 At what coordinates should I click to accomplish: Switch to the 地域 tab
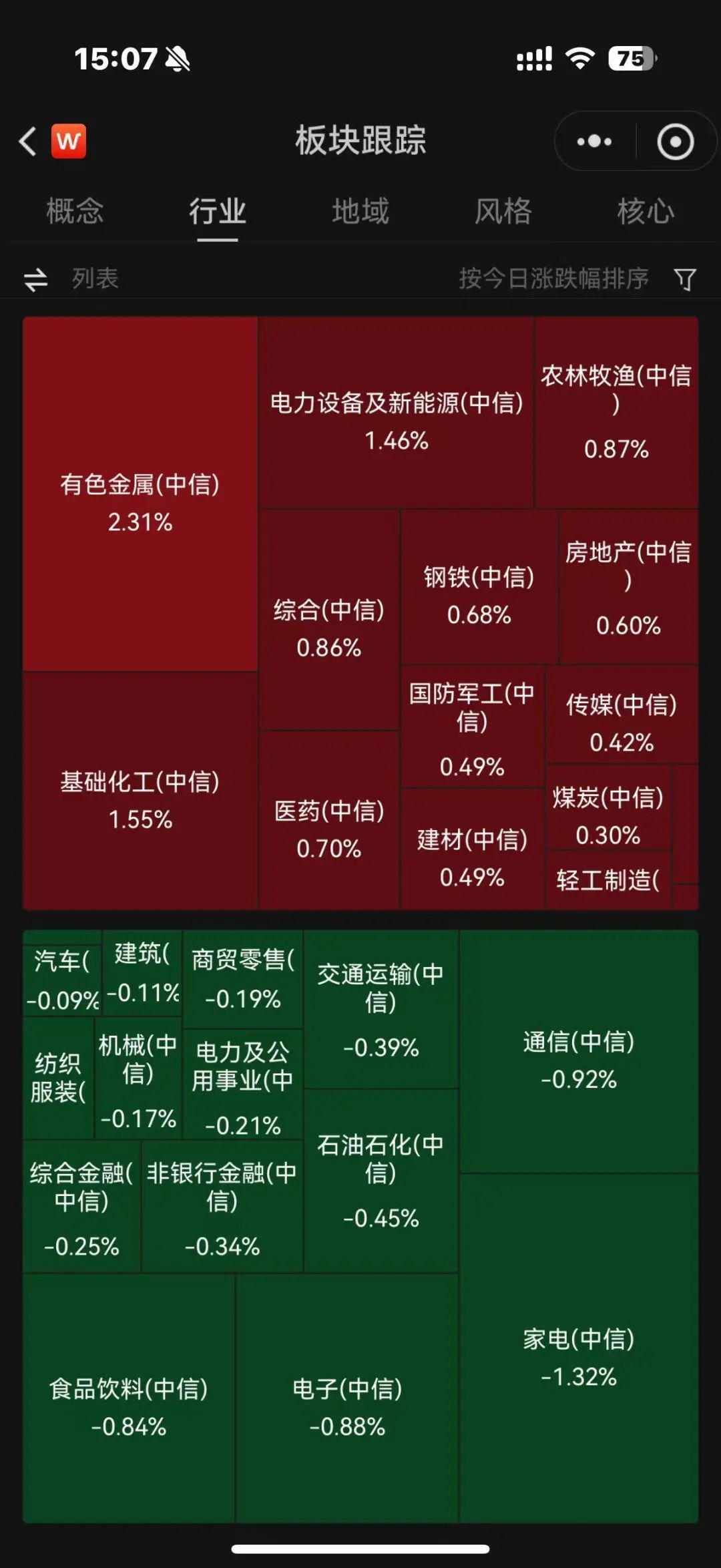pos(360,212)
